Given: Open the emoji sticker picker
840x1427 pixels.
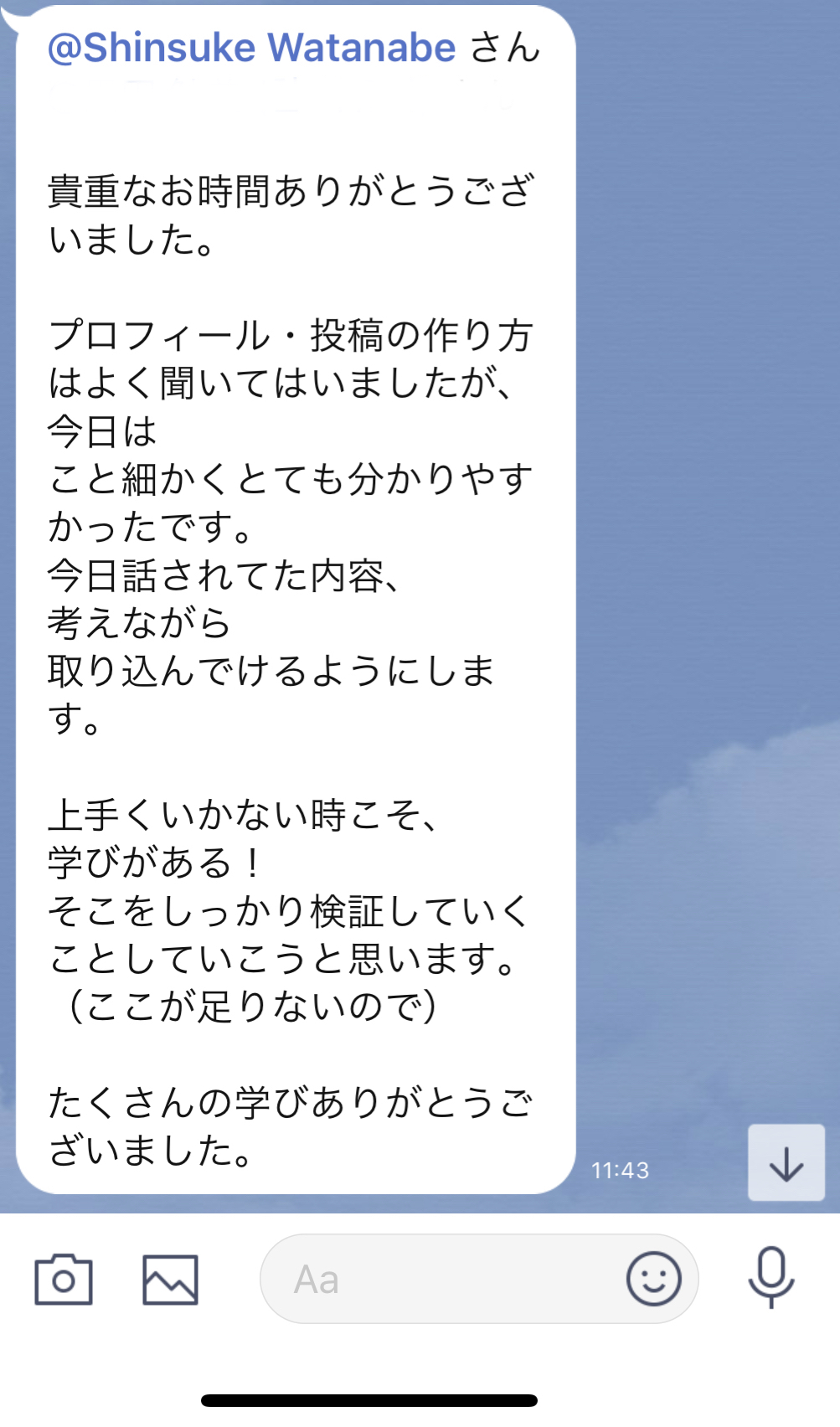Looking at the screenshot, I should tap(653, 1279).
